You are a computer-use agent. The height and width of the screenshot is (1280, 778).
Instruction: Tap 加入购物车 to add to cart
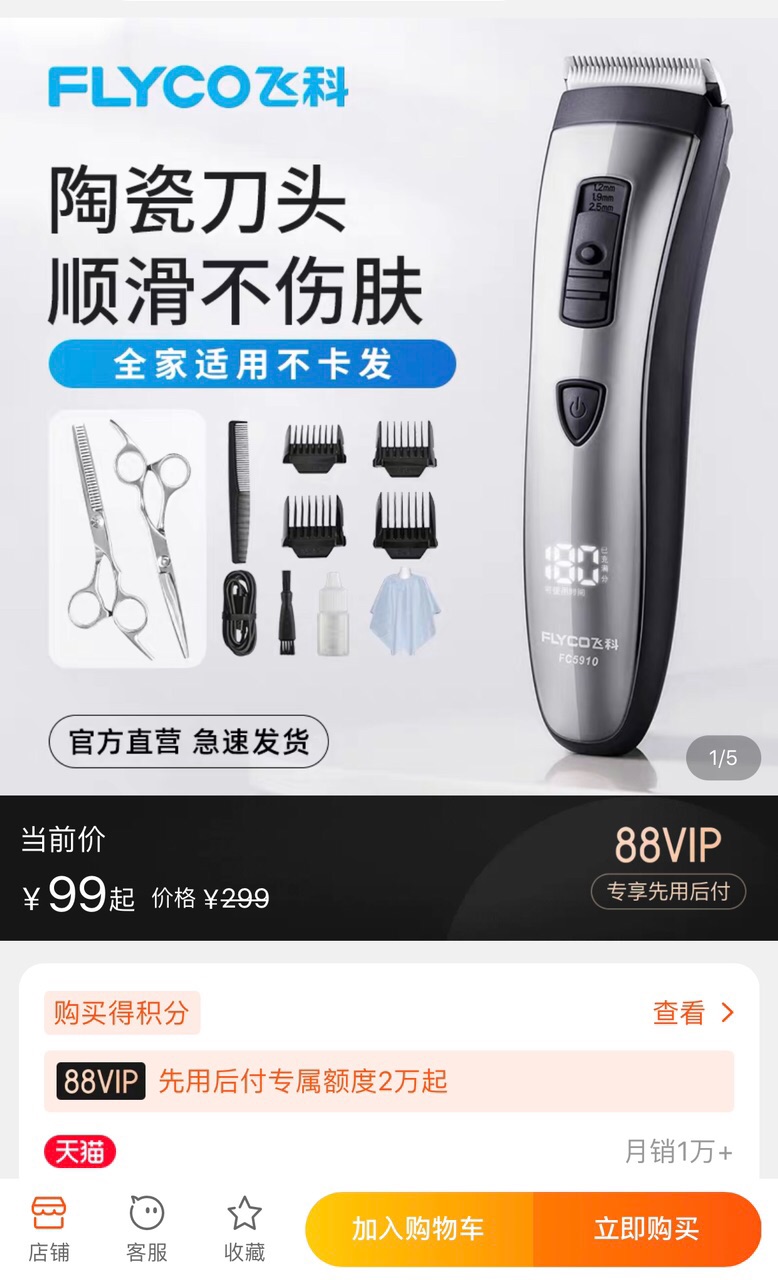pos(418,1229)
